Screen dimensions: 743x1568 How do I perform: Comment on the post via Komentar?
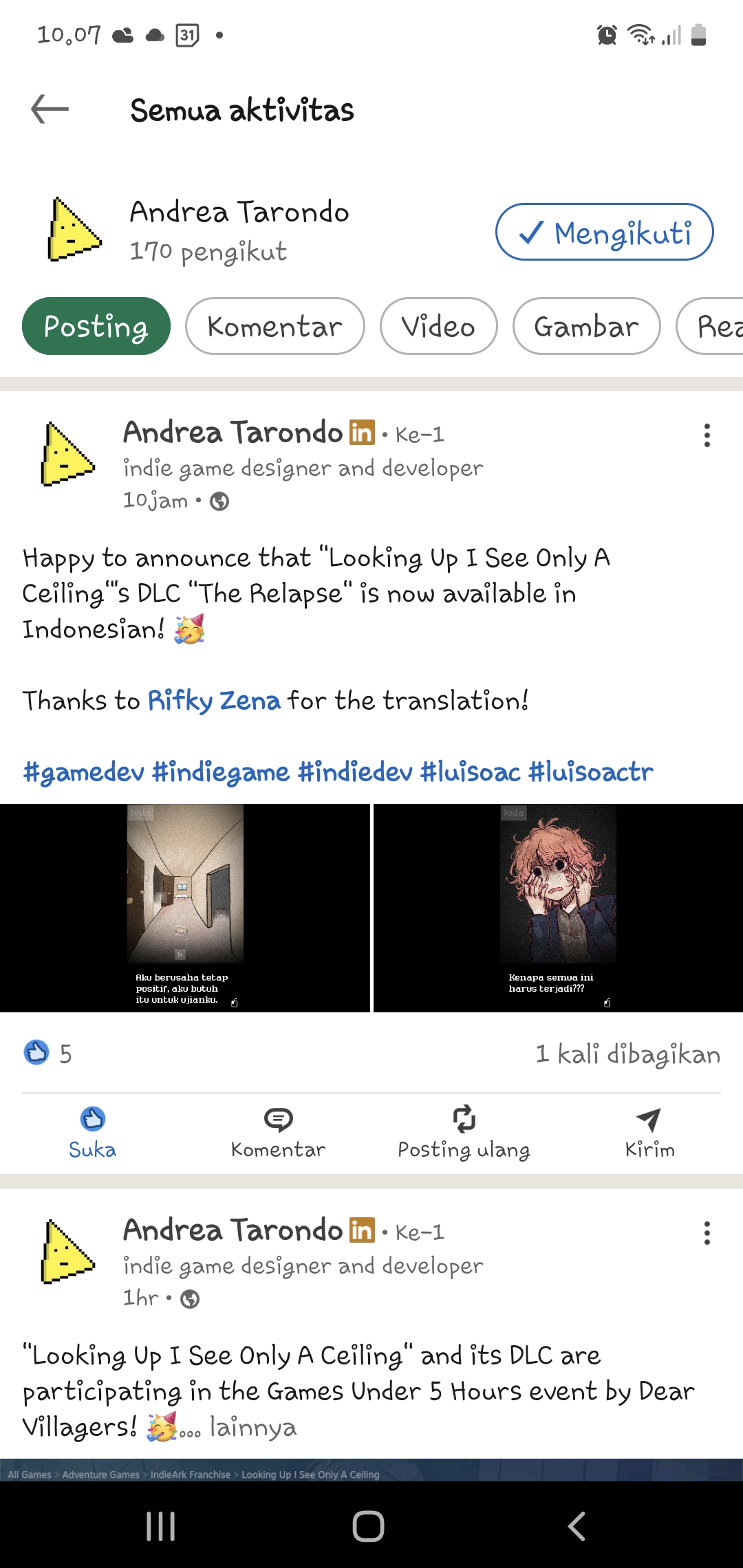[x=278, y=1133]
